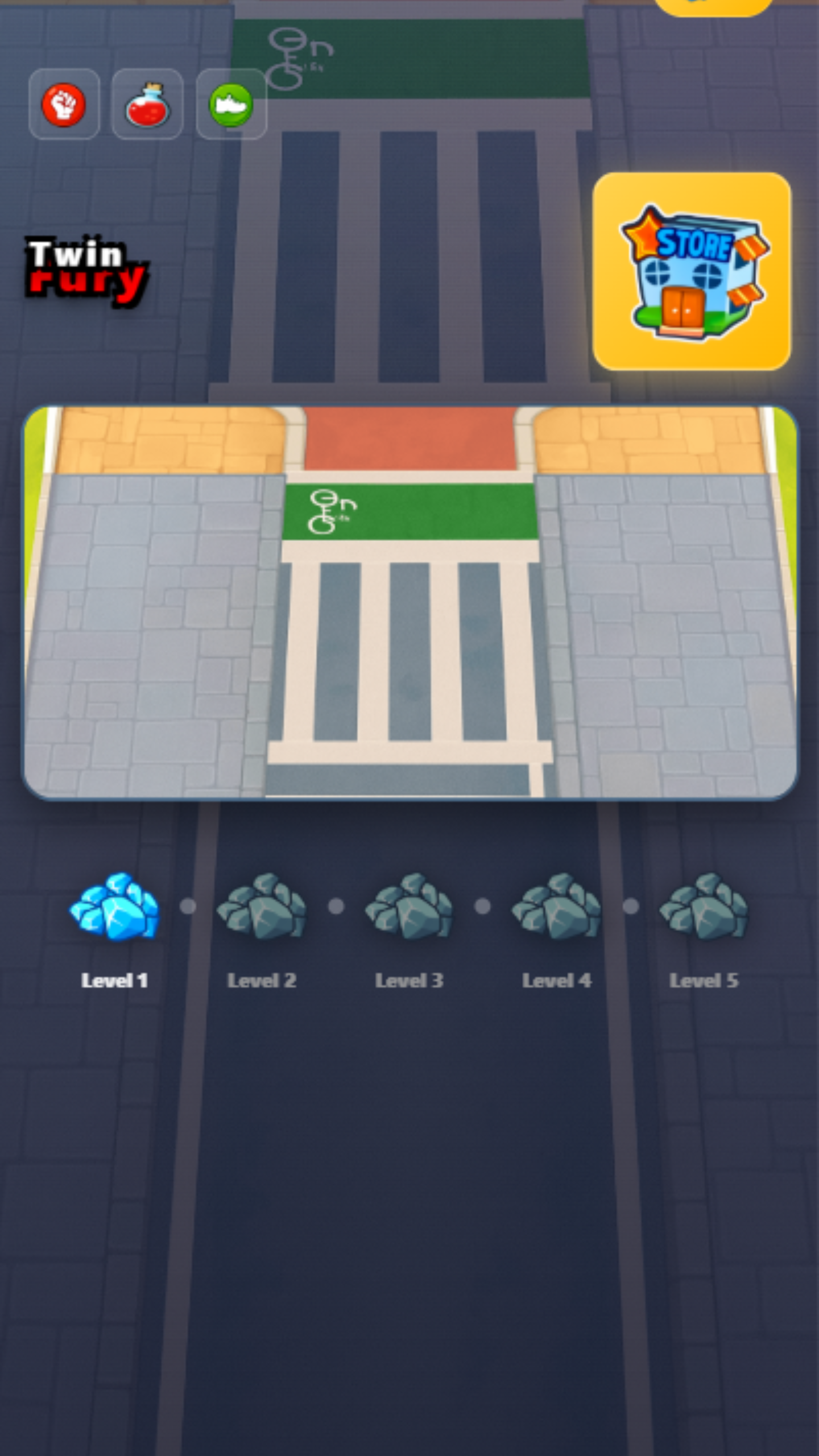Tap Level 5 stone

point(704,907)
